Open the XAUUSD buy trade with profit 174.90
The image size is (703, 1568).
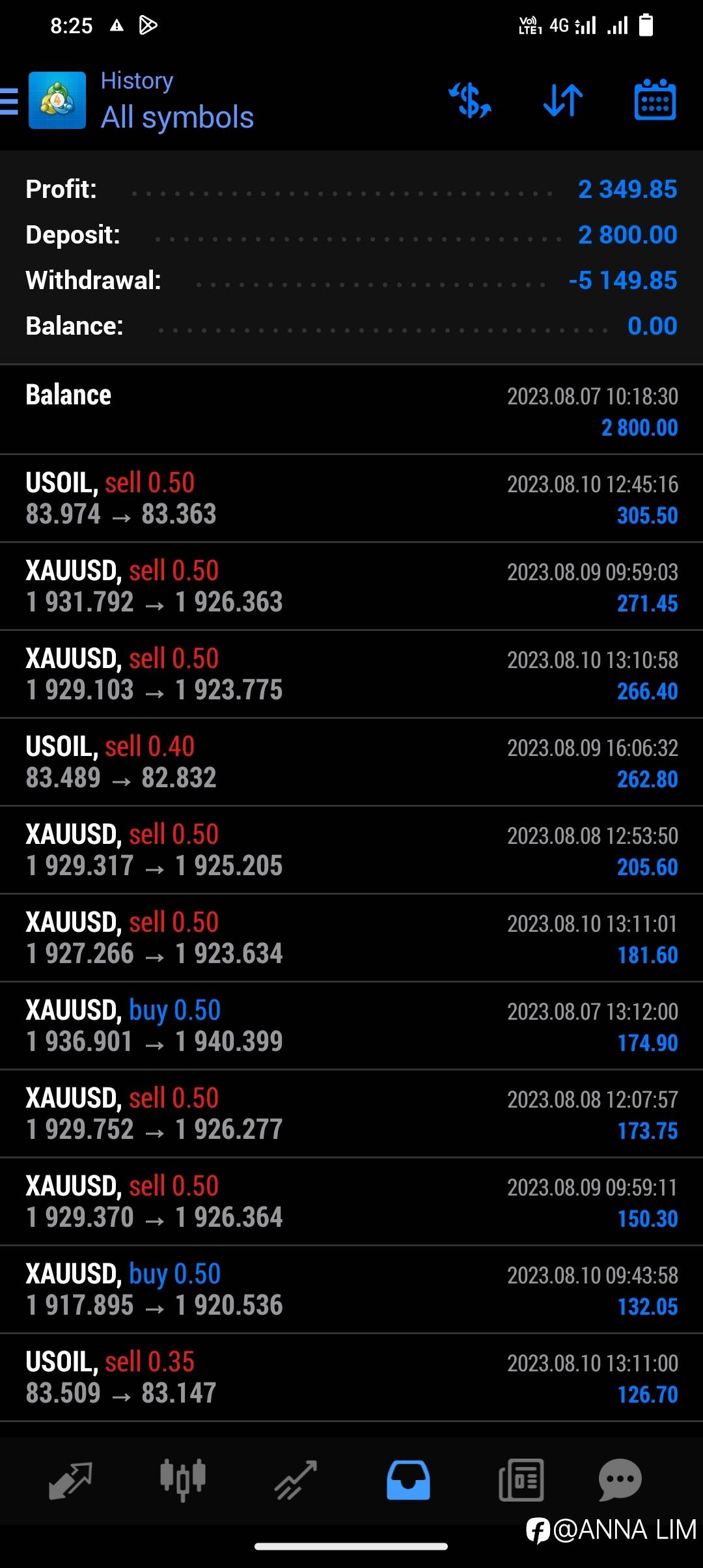click(x=351, y=1026)
